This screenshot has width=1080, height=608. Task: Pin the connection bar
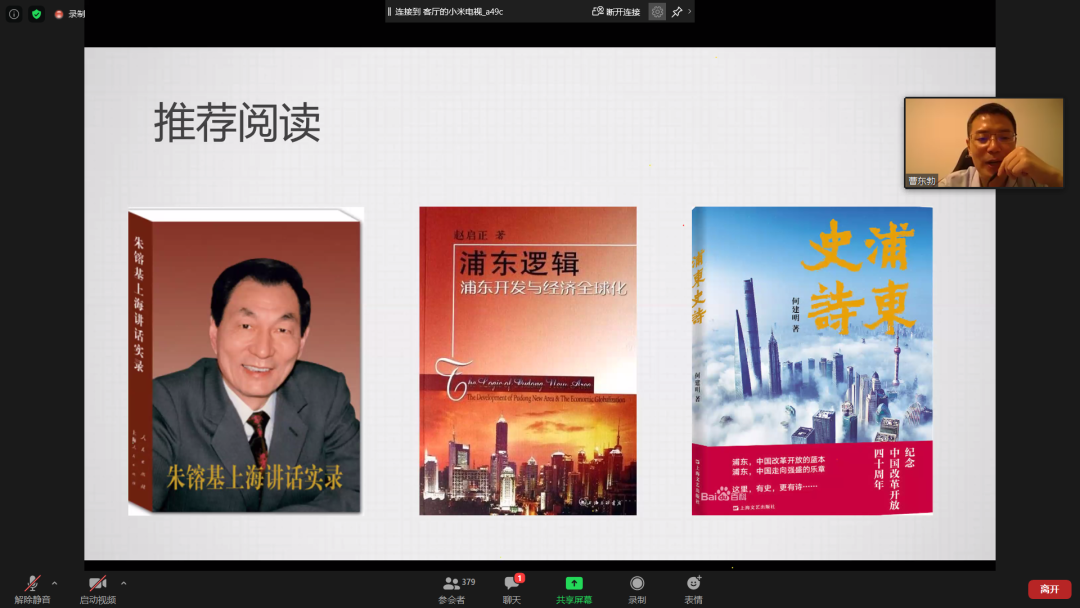pos(677,12)
